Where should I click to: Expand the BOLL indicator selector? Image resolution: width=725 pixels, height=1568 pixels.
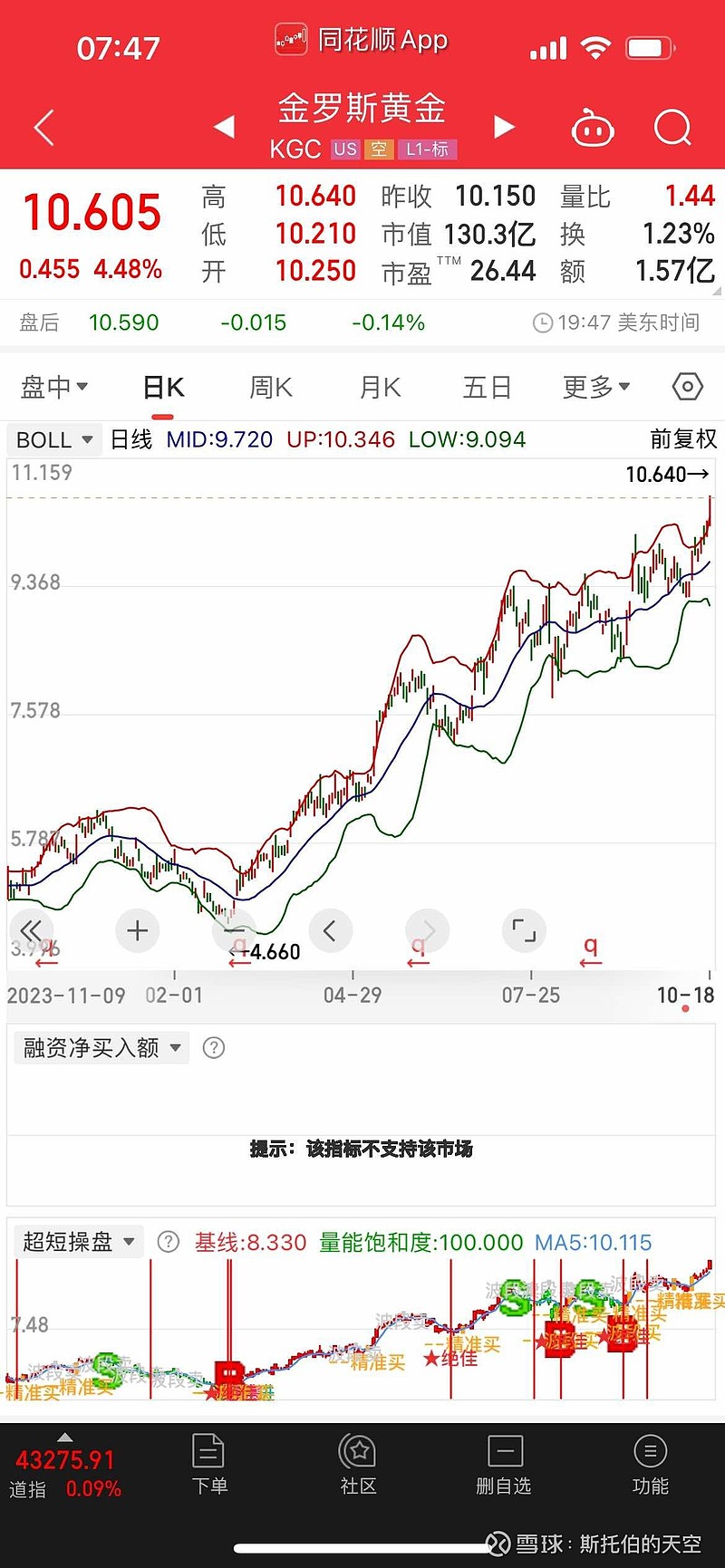click(x=53, y=438)
